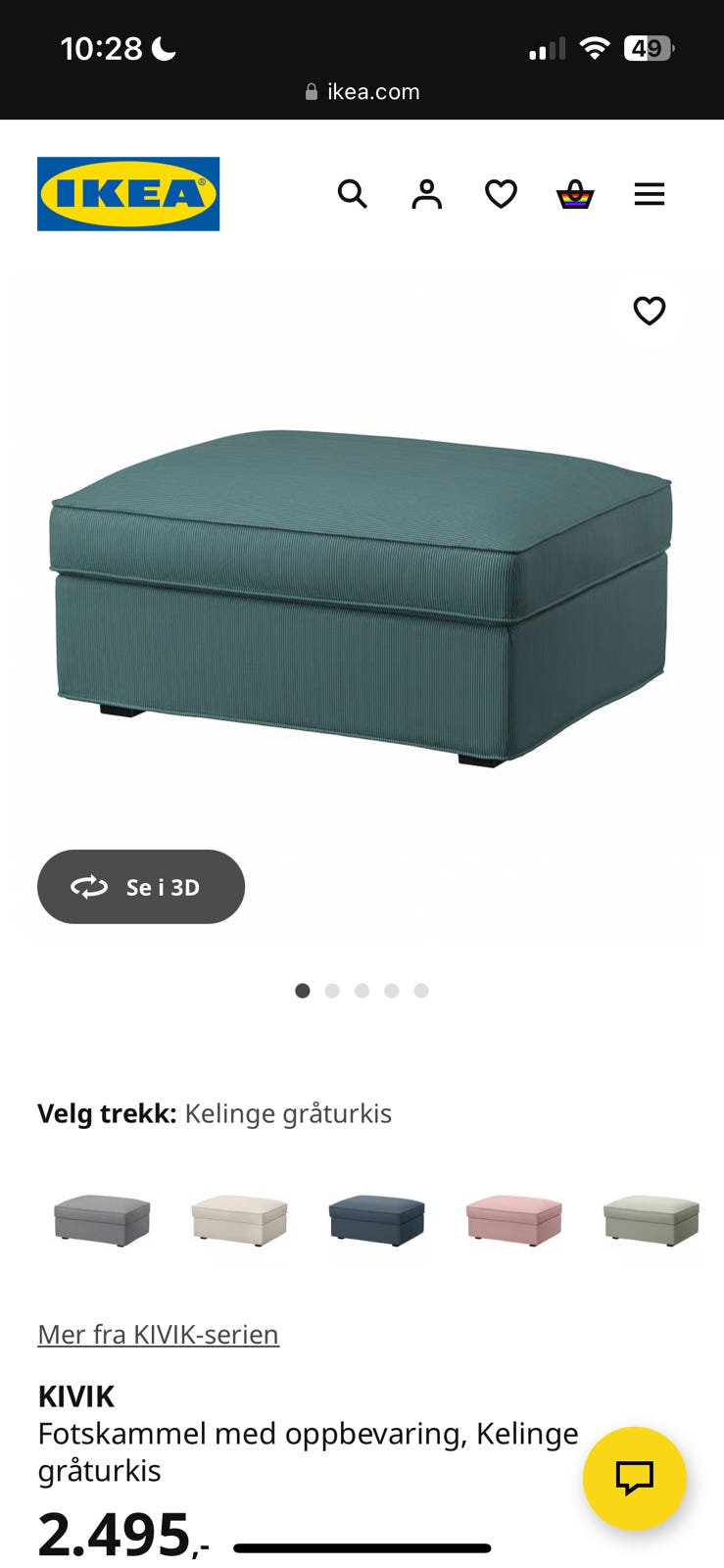Click the padlock icon next to ikea.com
724x1568 pixels.
coord(310,91)
